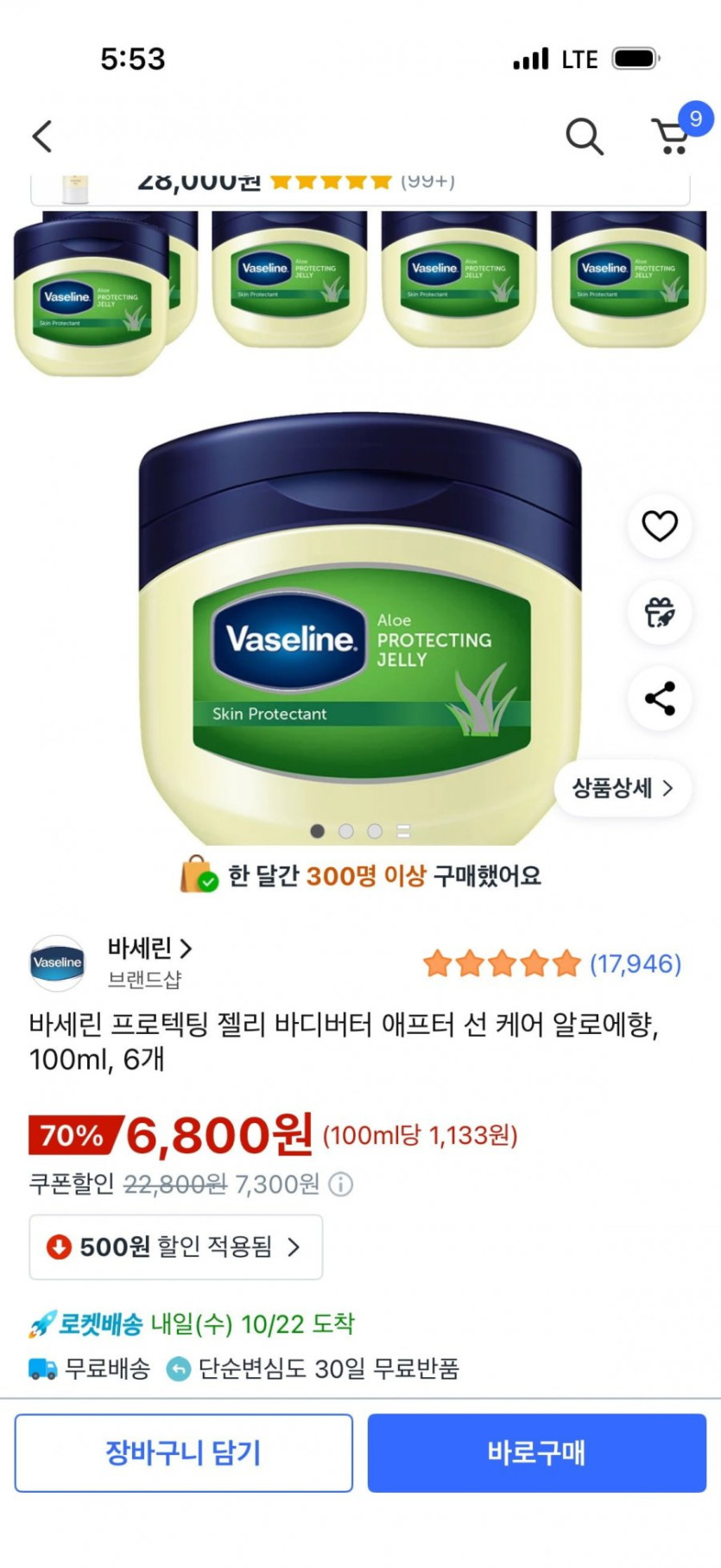Buy now with 바로구매

click(536, 1453)
